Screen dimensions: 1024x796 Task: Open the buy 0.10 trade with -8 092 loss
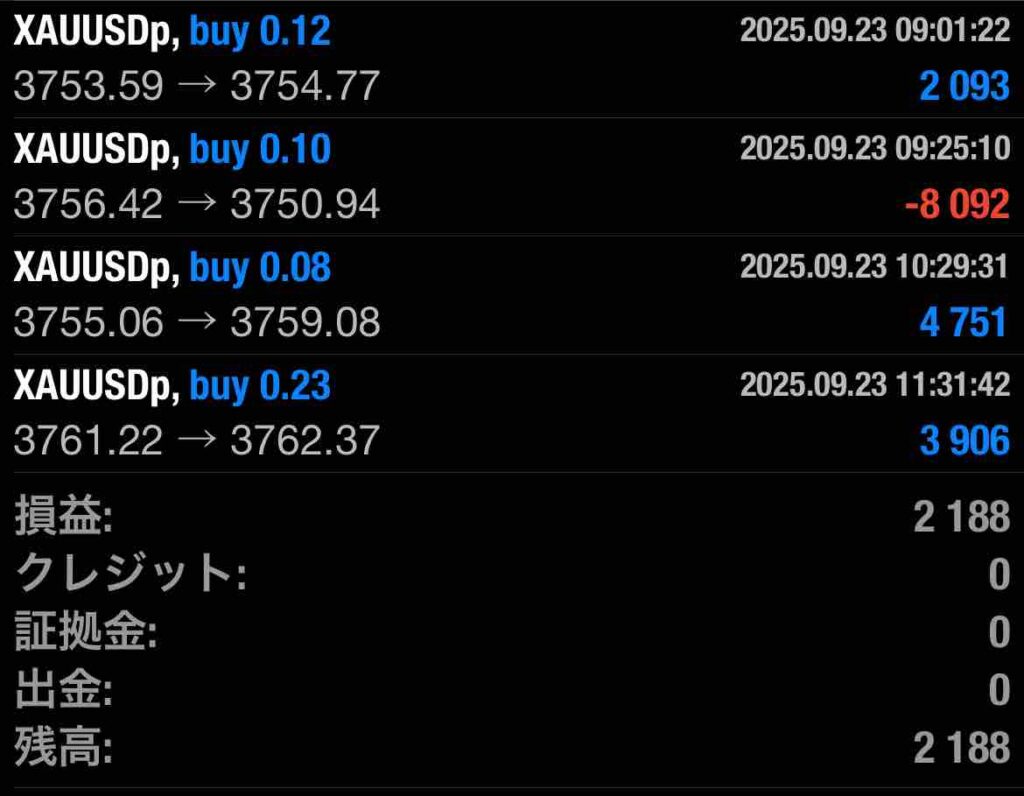512,177
